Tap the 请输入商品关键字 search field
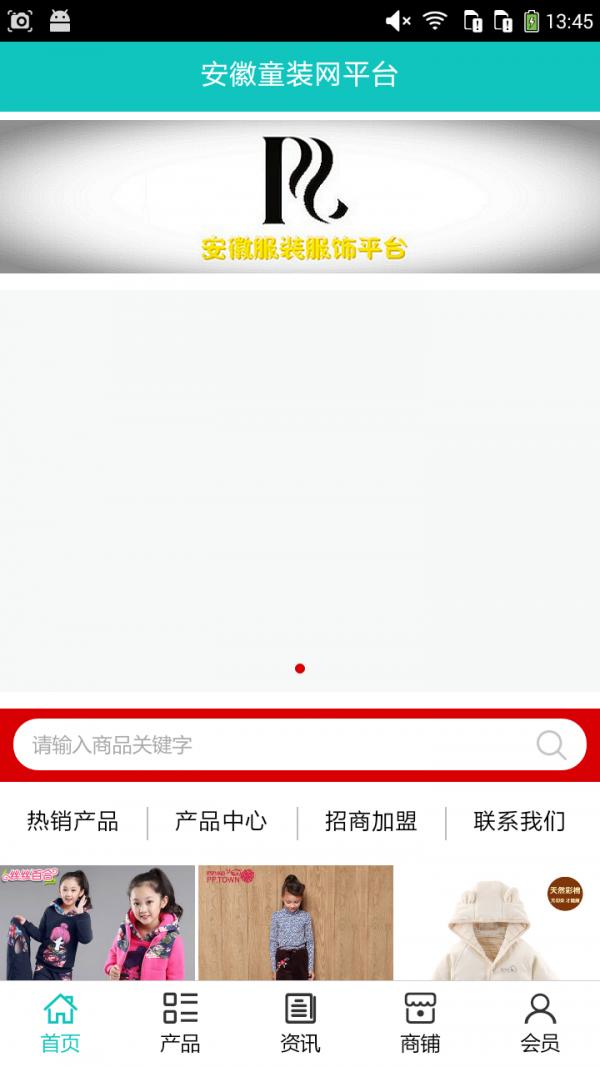600x1067 pixels. 270,745
